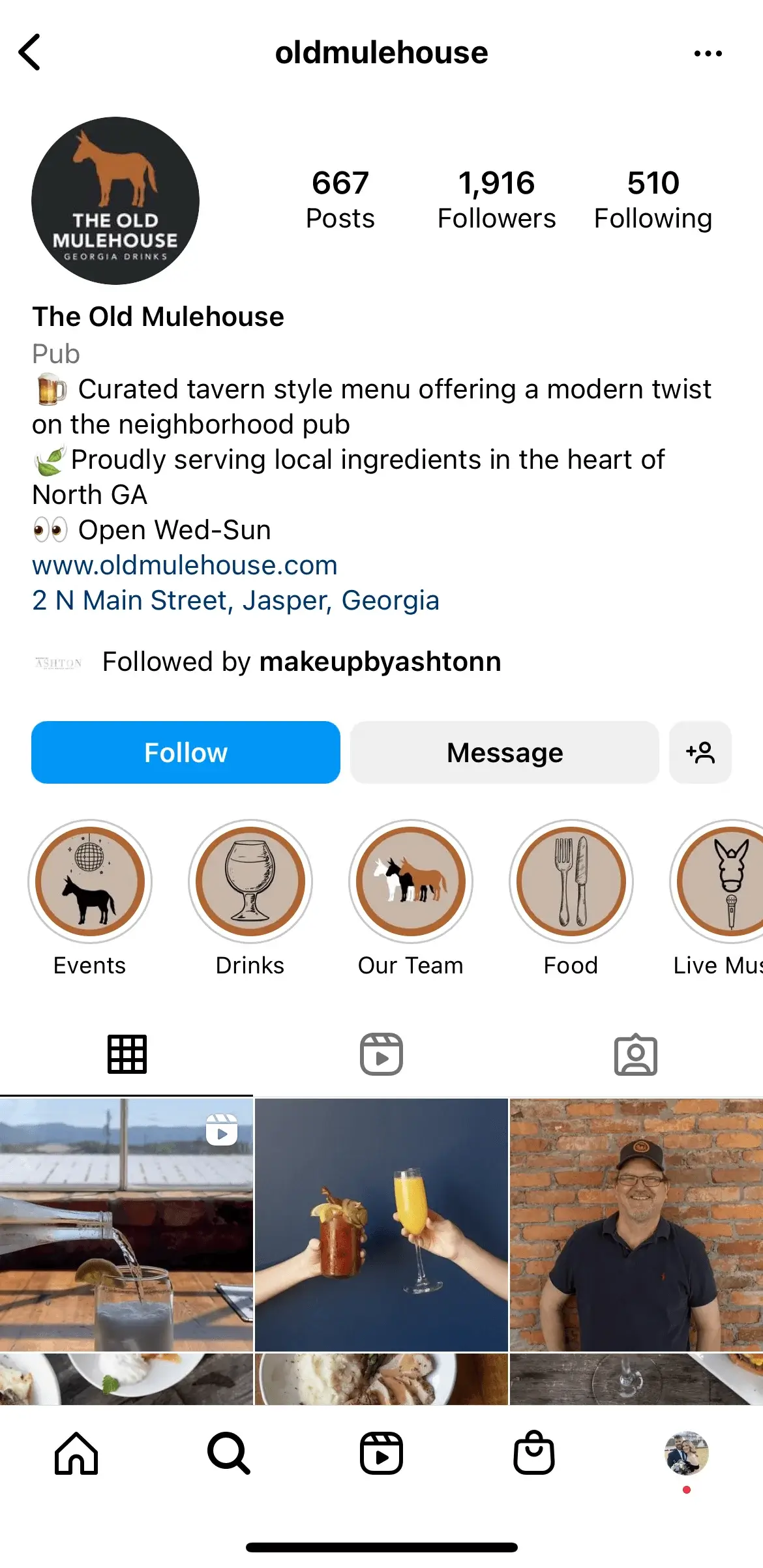Open the Bloody Mary and mimosa post
The width and height of the screenshot is (763, 1568).
(381, 1224)
